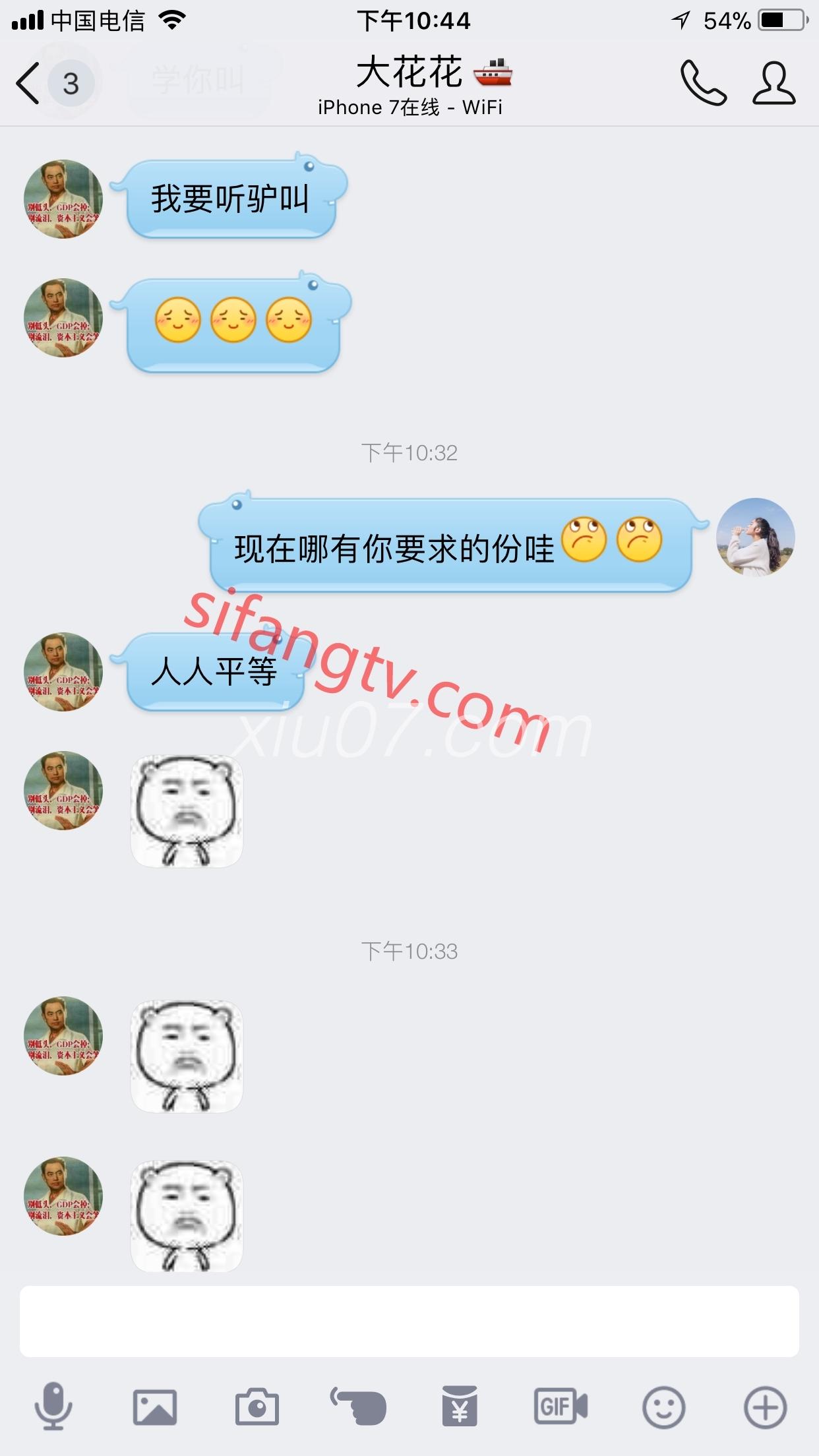Screen dimensions: 819x1456
Task: Tap the message input field
Action: pyautogui.click(x=409, y=1321)
